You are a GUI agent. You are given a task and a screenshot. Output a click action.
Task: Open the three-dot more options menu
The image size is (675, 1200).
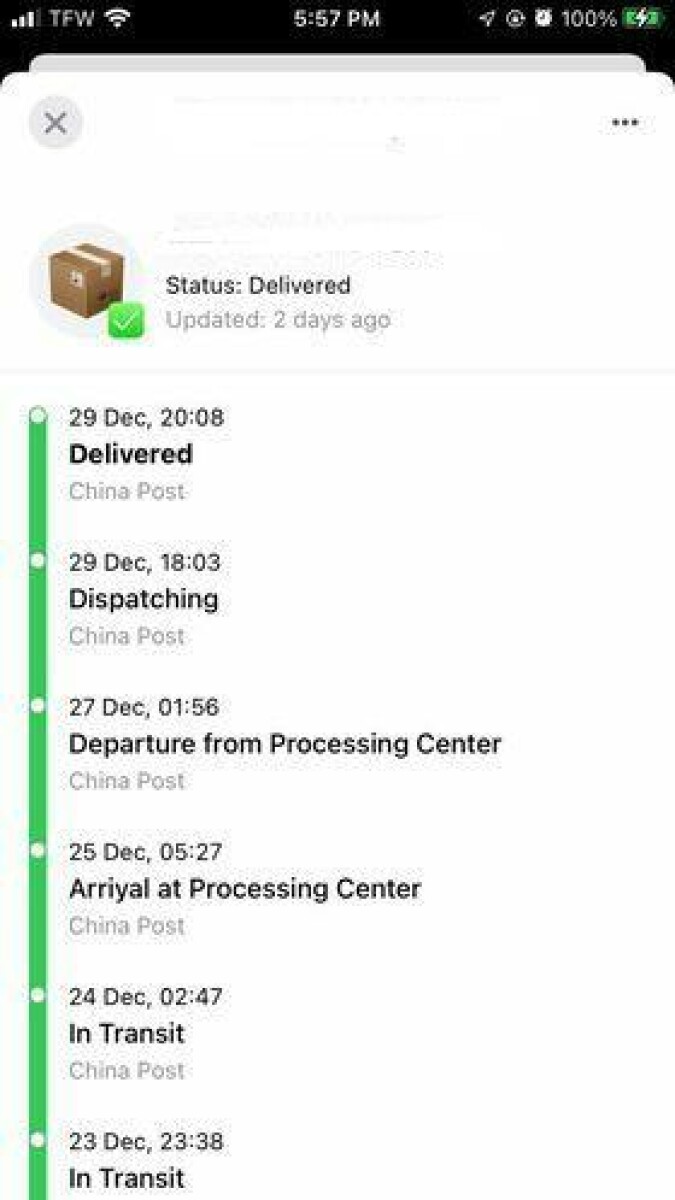point(625,123)
